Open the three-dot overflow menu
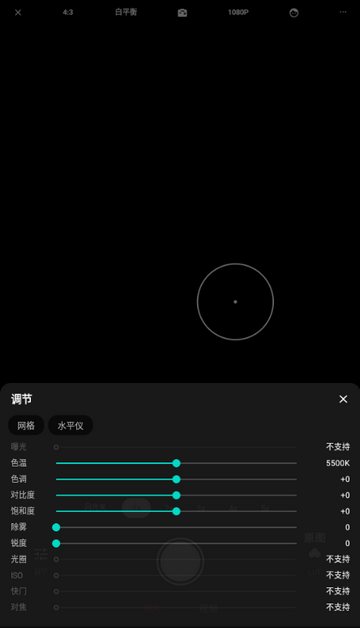This screenshot has height=628, width=360. click(343, 12)
